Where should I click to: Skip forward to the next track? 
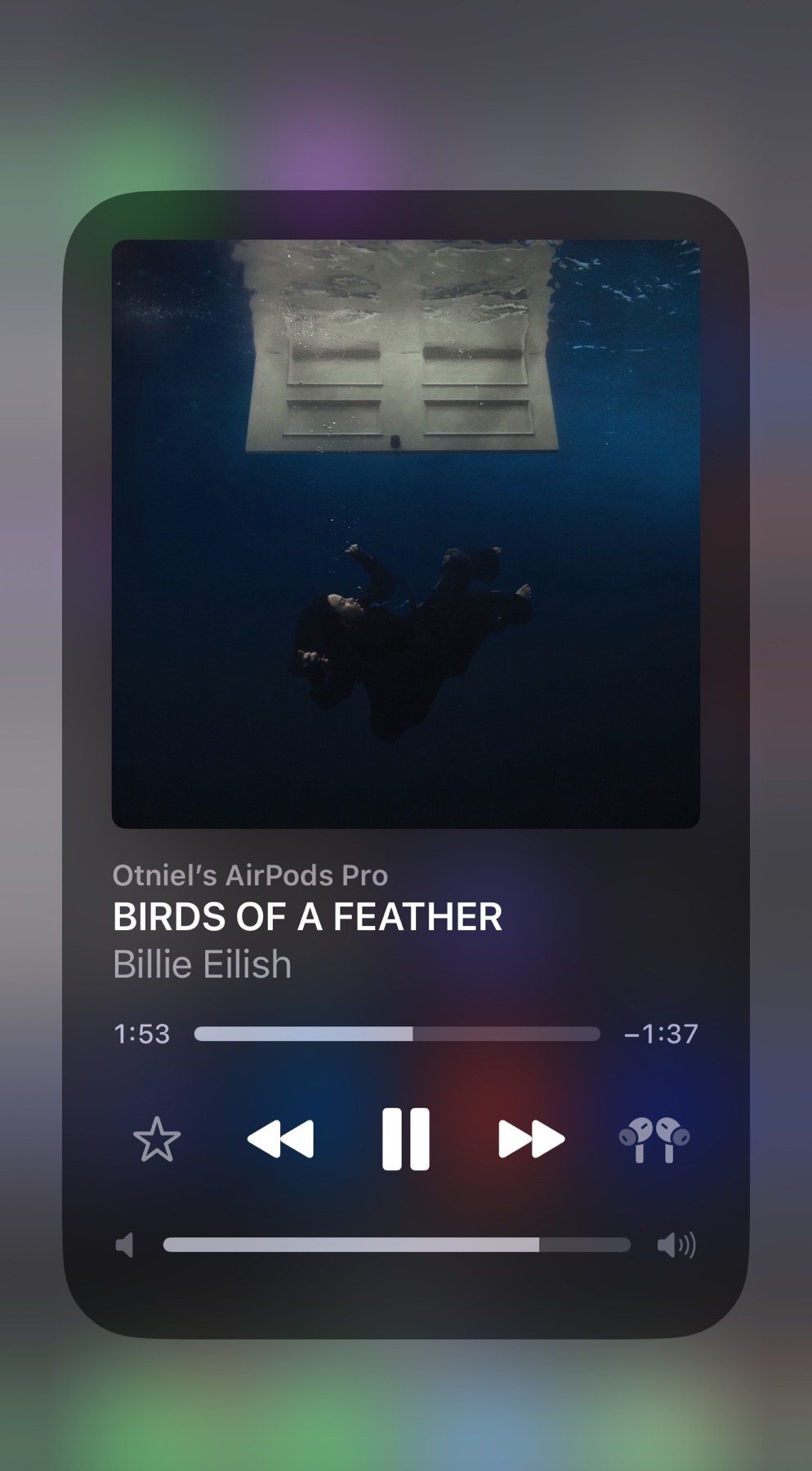coord(531,1139)
